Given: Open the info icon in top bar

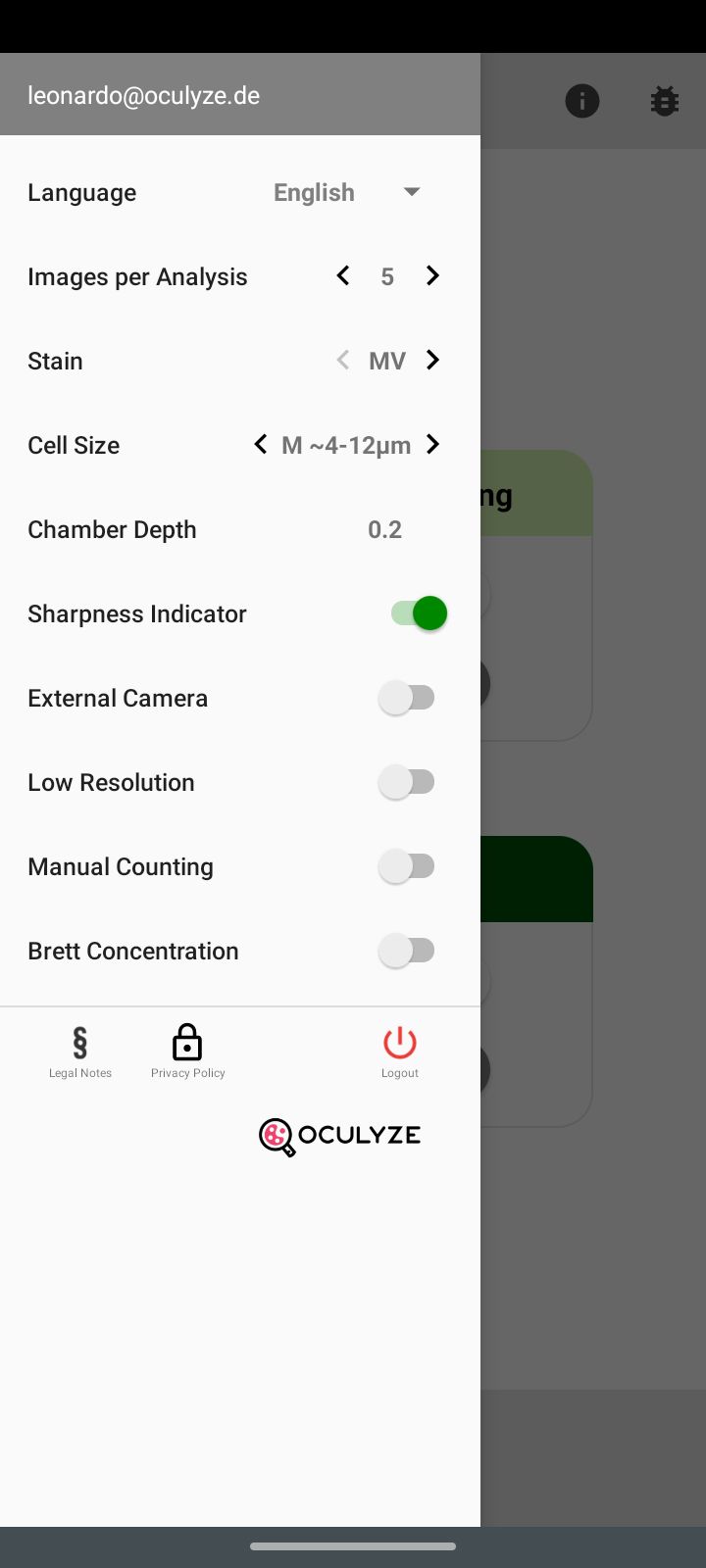Looking at the screenshot, I should coord(582,101).
